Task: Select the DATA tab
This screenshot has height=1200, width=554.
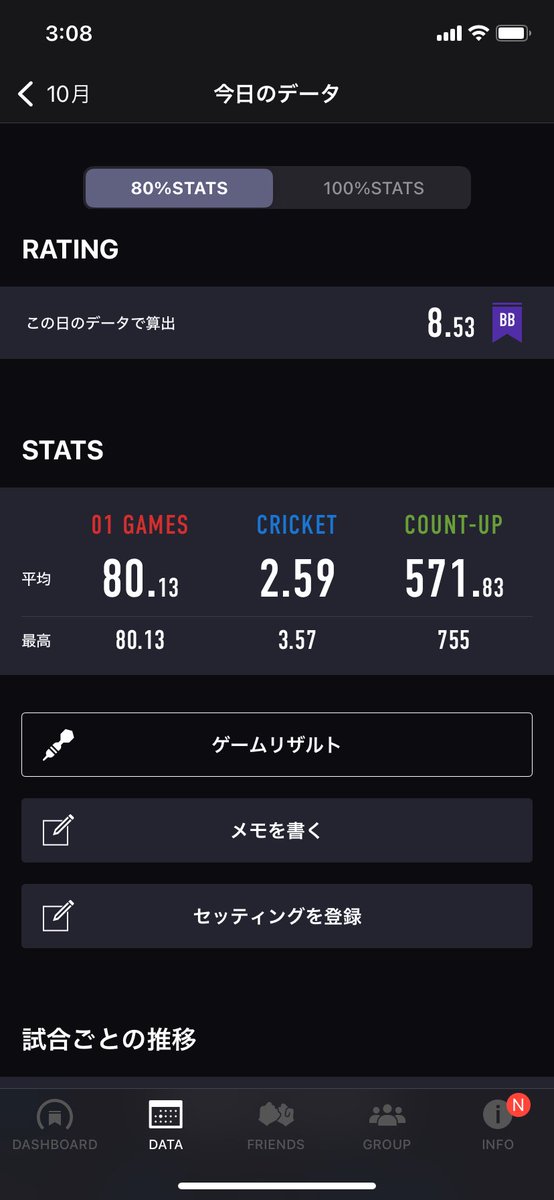Action: 166,1126
